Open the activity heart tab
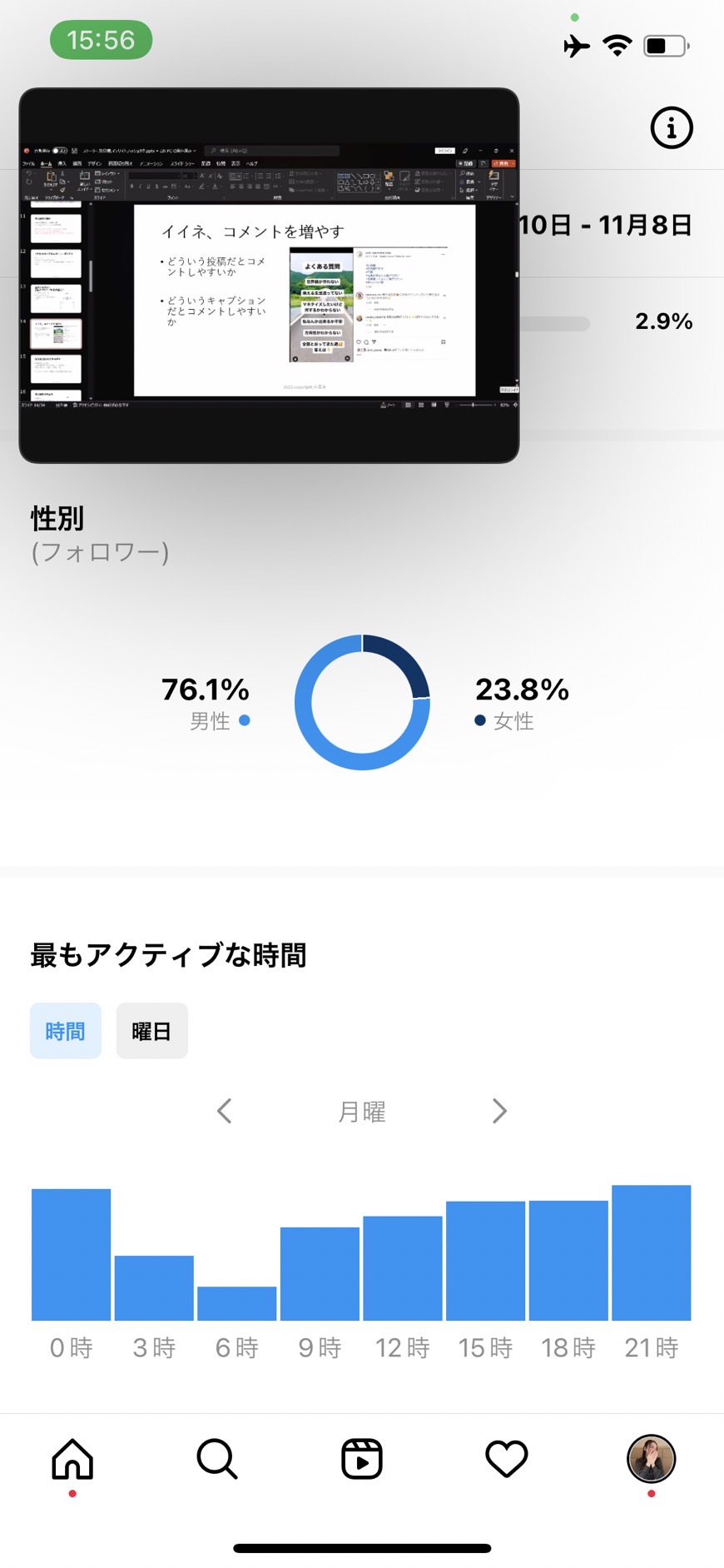The width and height of the screenshot is (724, 1568). 507,1459
